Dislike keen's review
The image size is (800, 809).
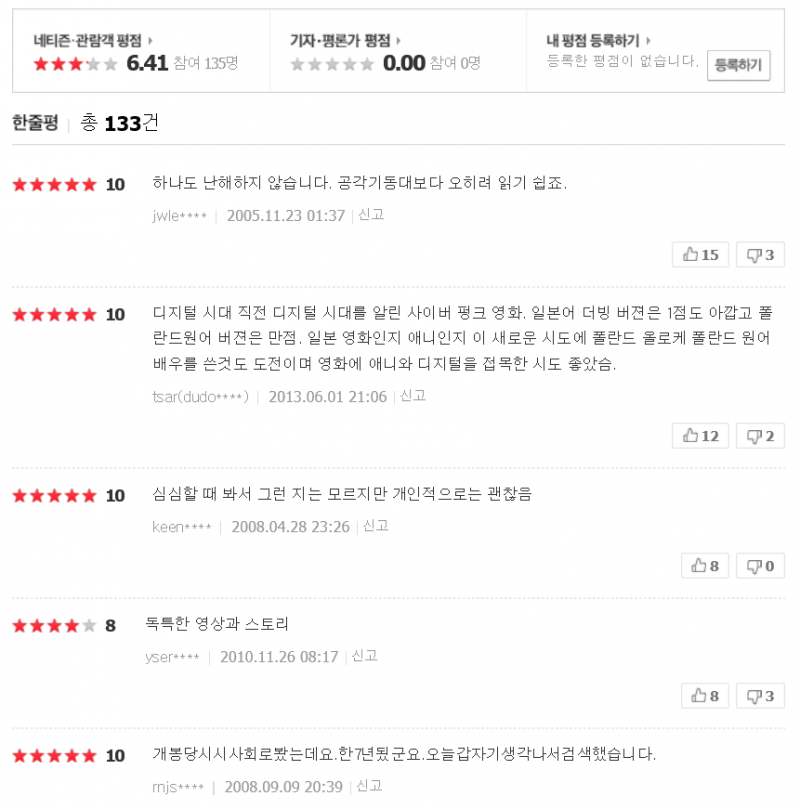pos(760,566)
